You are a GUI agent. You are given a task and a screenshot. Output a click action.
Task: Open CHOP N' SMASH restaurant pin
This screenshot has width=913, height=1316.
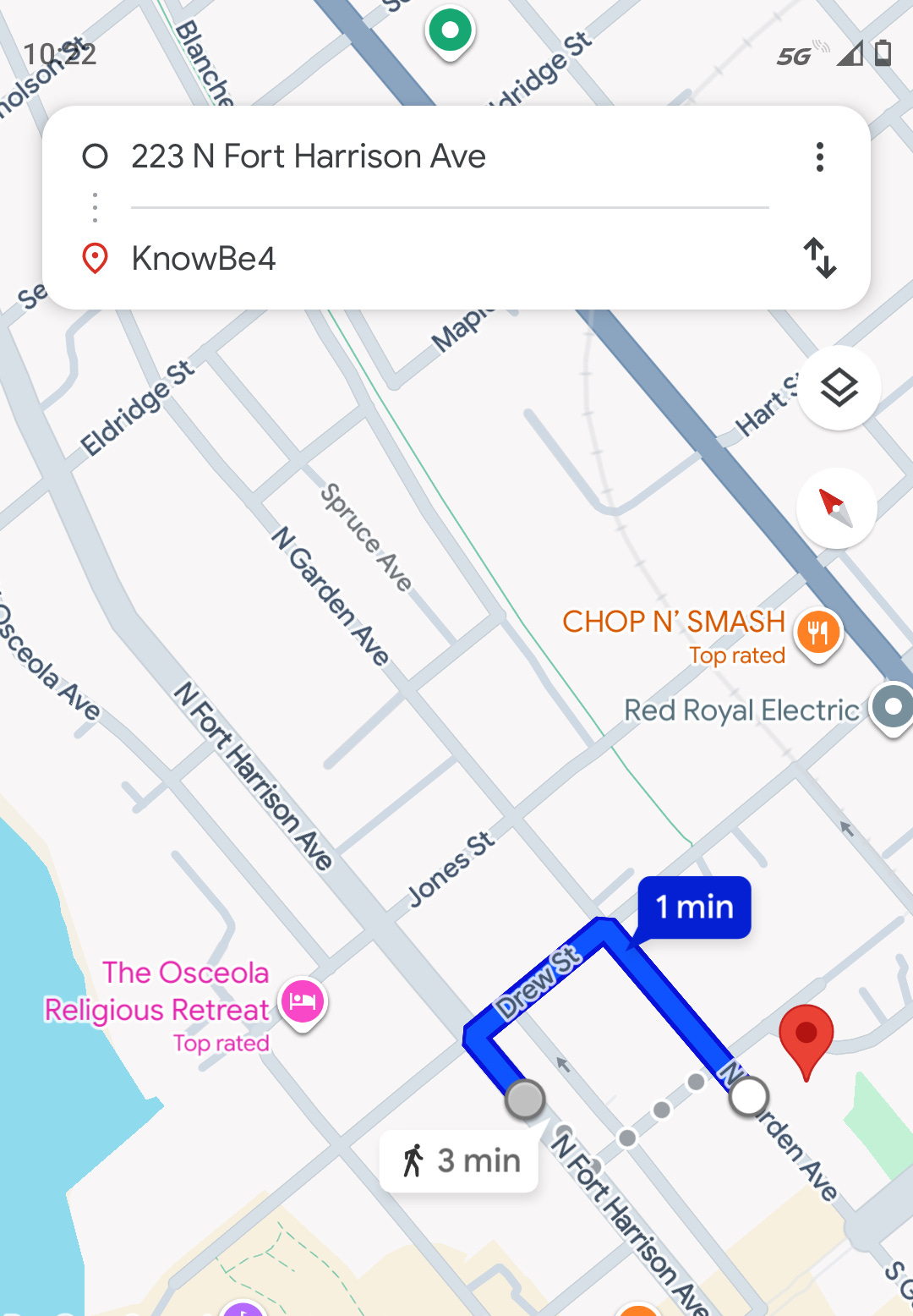point(817,633)
